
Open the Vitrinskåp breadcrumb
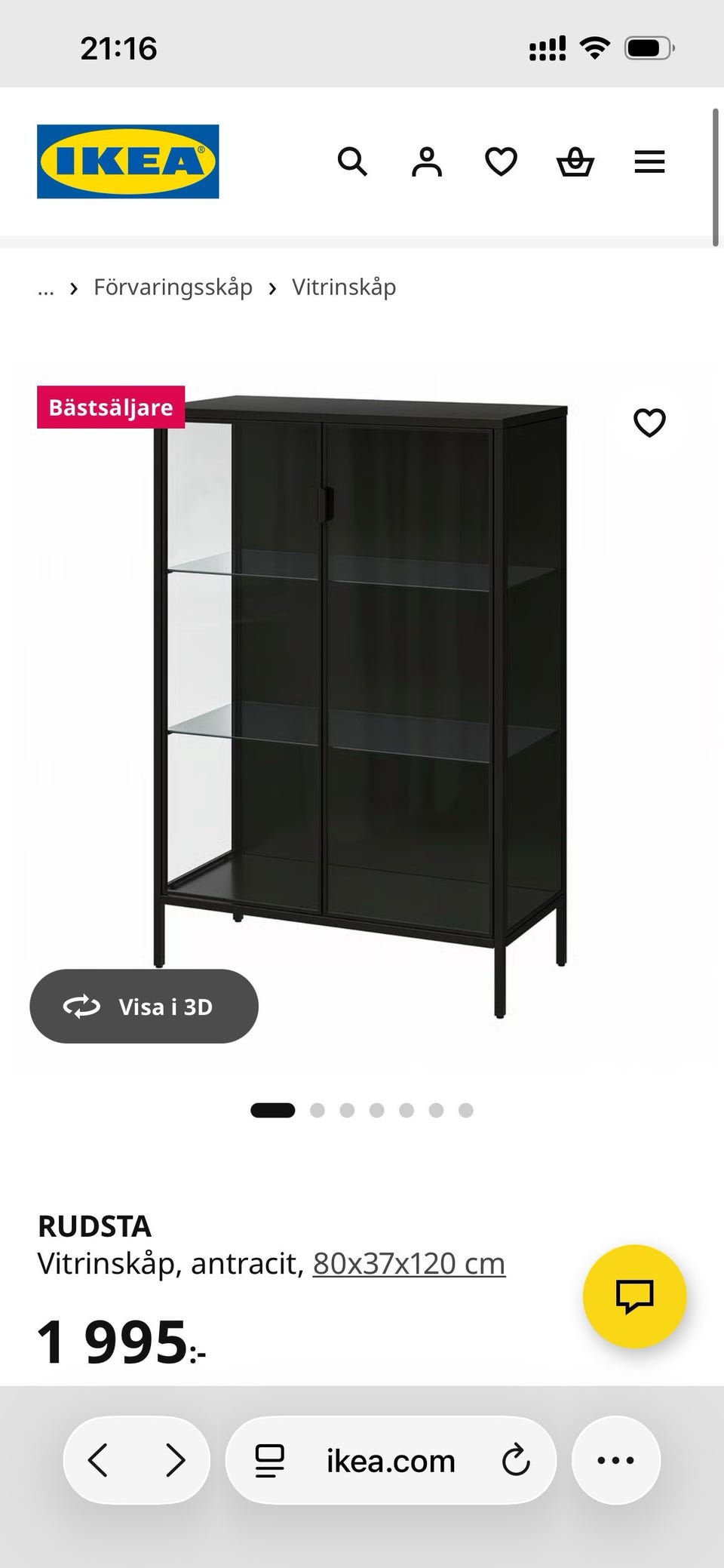pyautogui.click(x=344, y=287)
